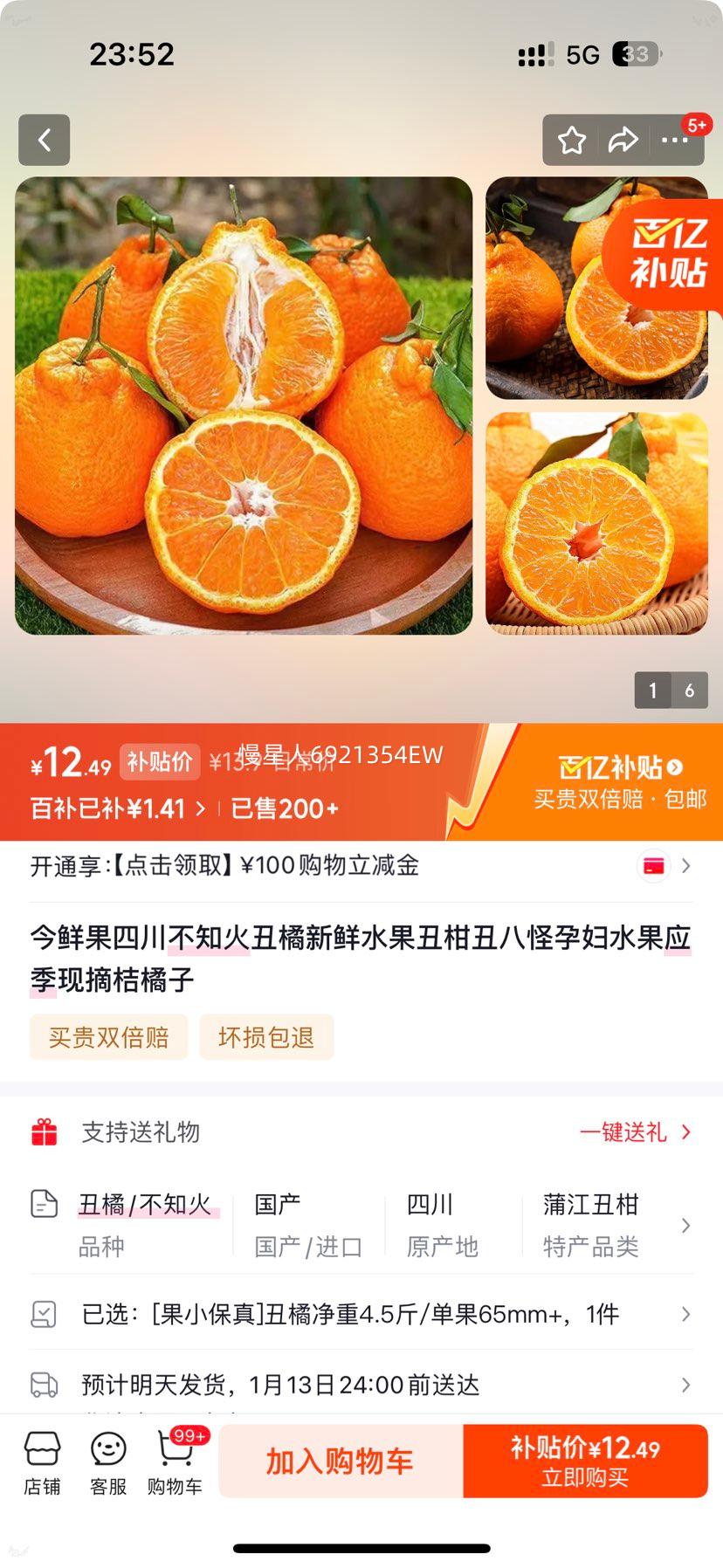Tap the 5+ notification badge at top right
Viewport: 723px width, 1568px height.
coord(698,126)
